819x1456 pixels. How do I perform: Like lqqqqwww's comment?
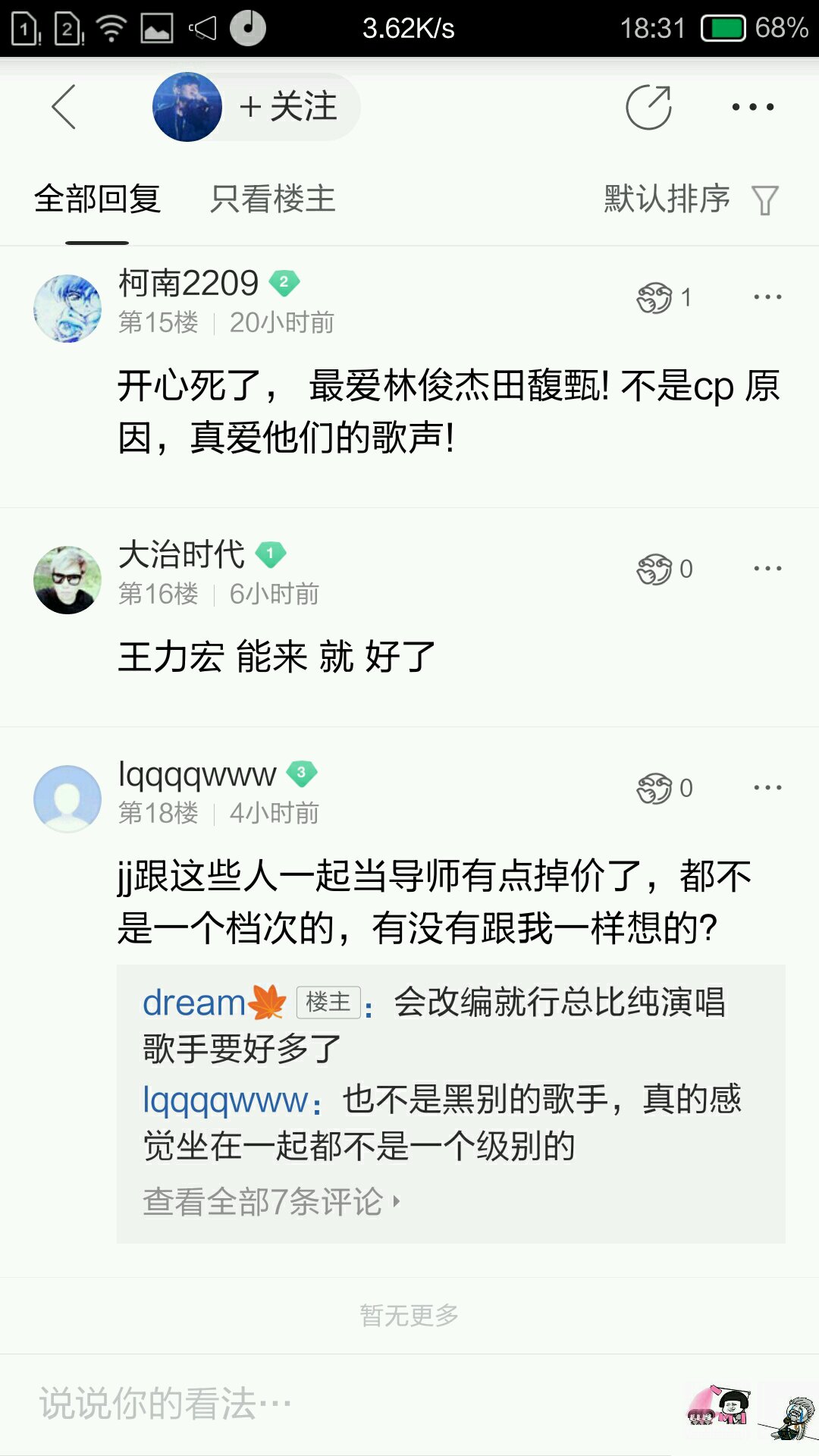tap(664, 788)
